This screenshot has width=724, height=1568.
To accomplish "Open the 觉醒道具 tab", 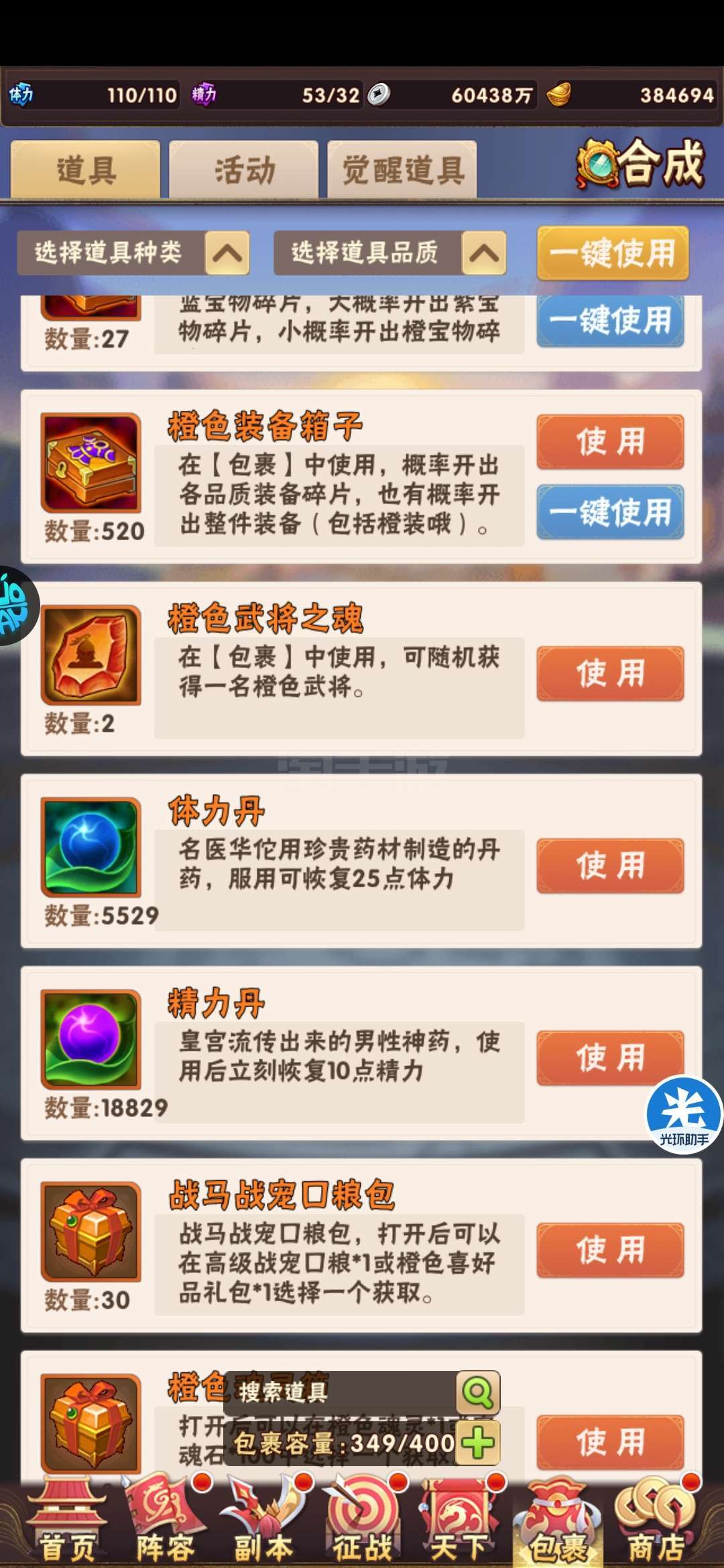I will coord(402,170).
